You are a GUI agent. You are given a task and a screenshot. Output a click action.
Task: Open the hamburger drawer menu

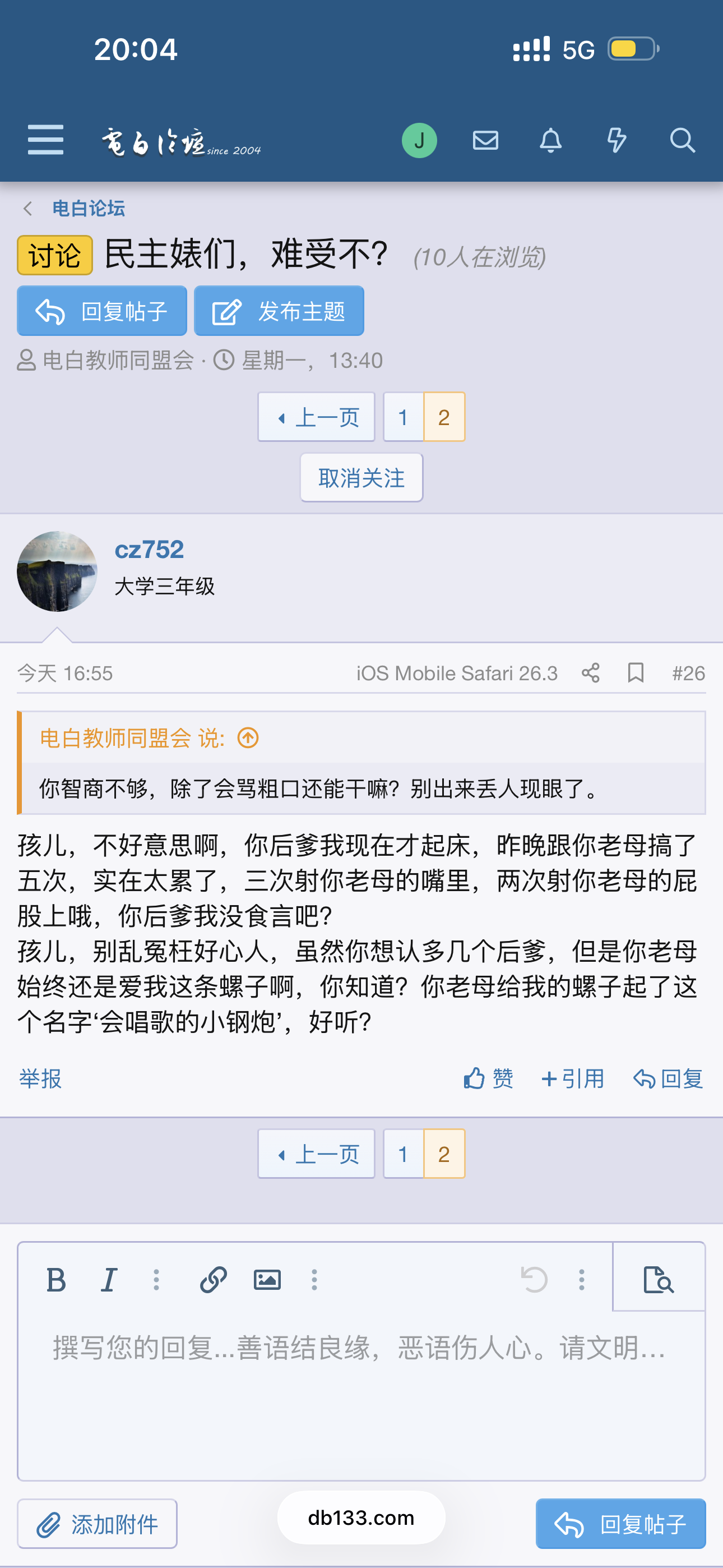click(45, 140)
